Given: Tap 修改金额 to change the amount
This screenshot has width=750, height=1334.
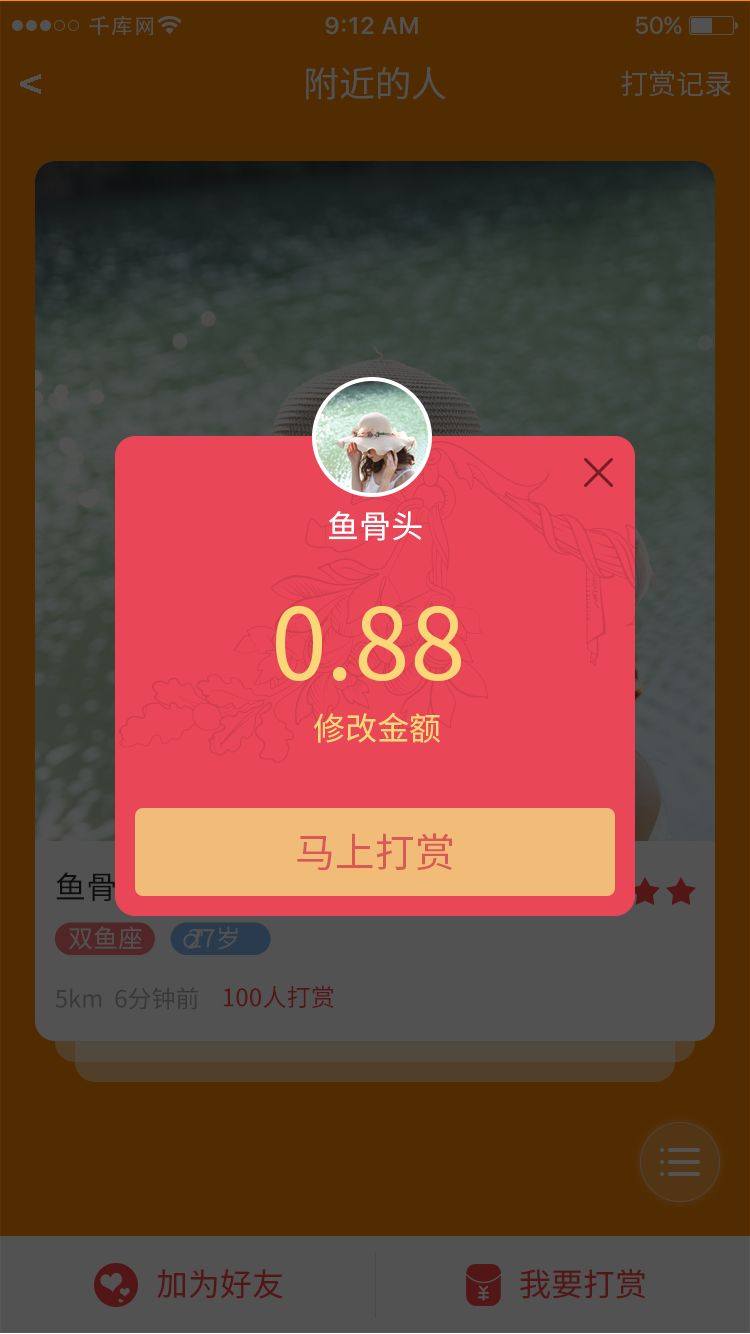Looking at the screenshot, I should tap(377, 728).
